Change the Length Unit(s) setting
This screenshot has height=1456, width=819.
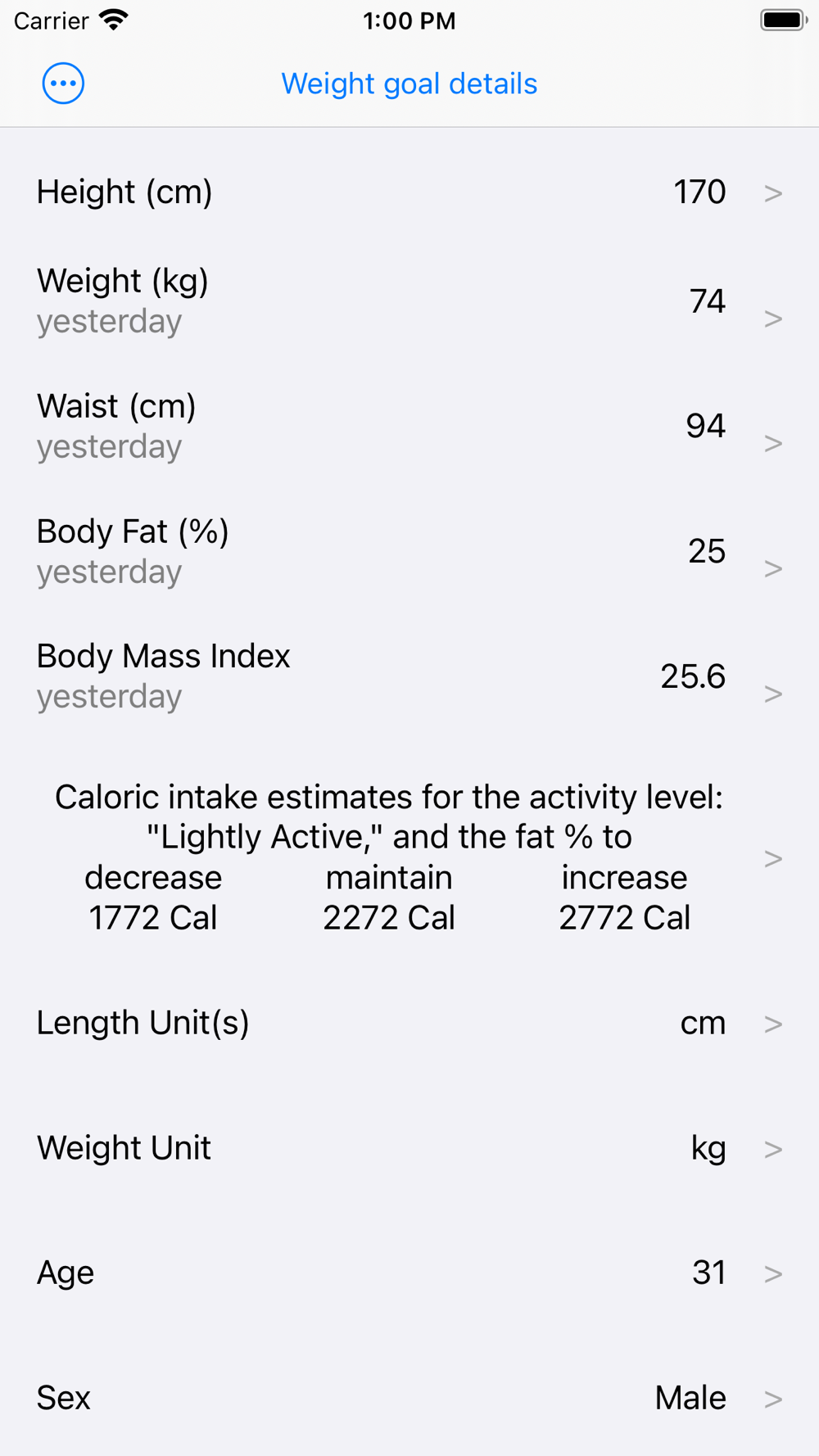coord(409,1023)
